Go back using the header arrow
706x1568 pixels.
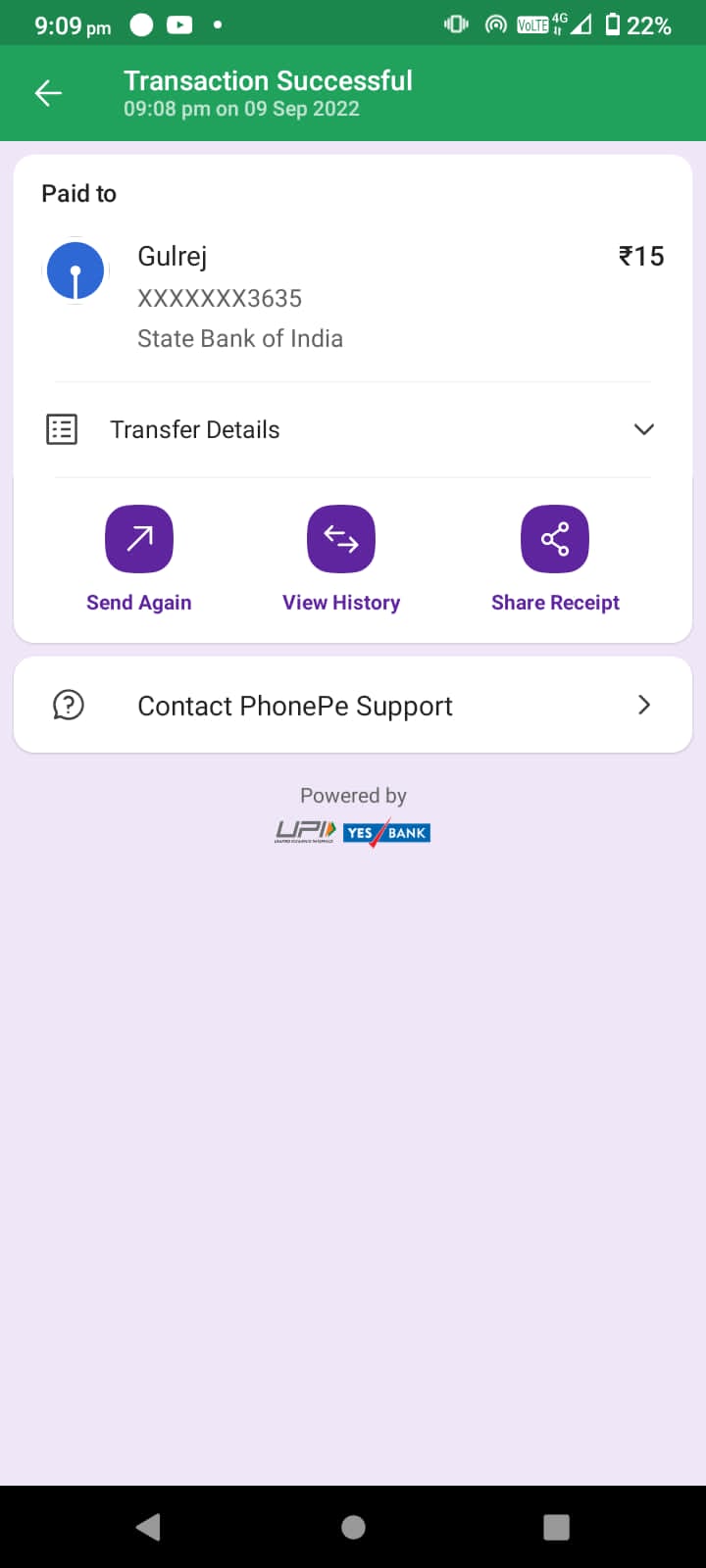(x=48, y=93)
